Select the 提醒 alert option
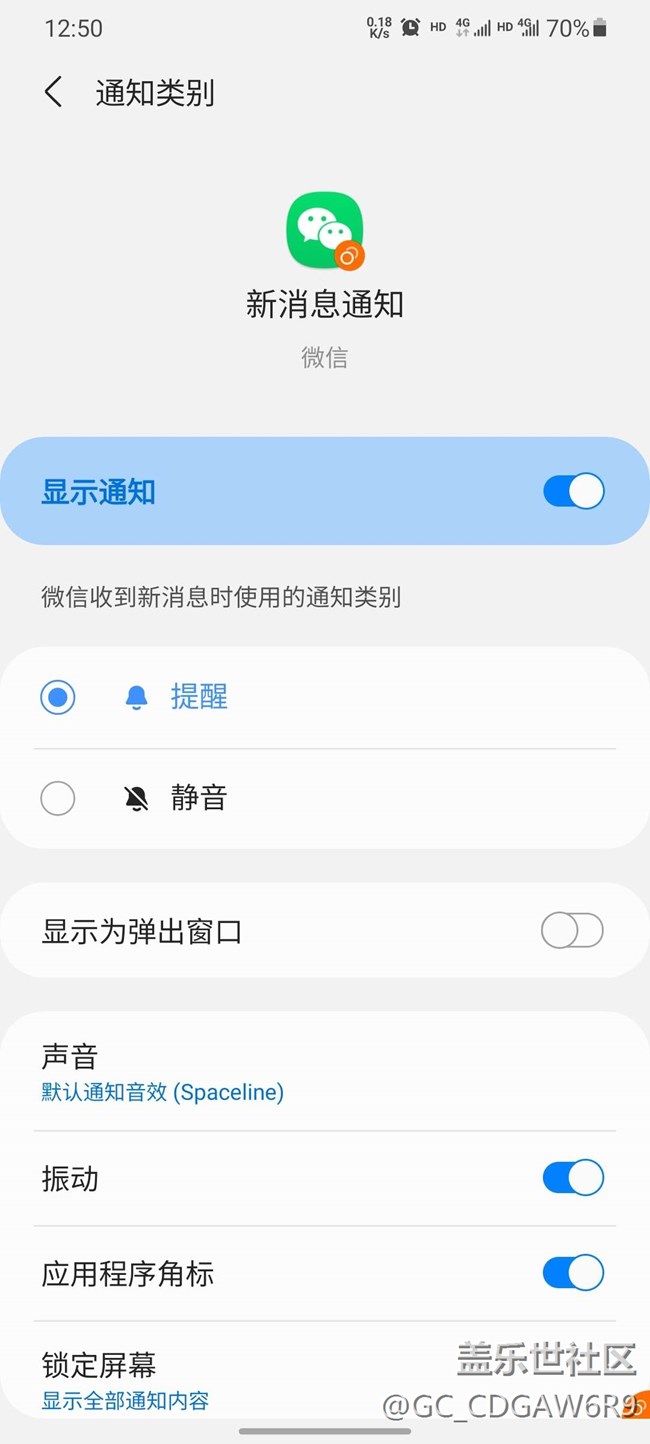 (325, 697)
